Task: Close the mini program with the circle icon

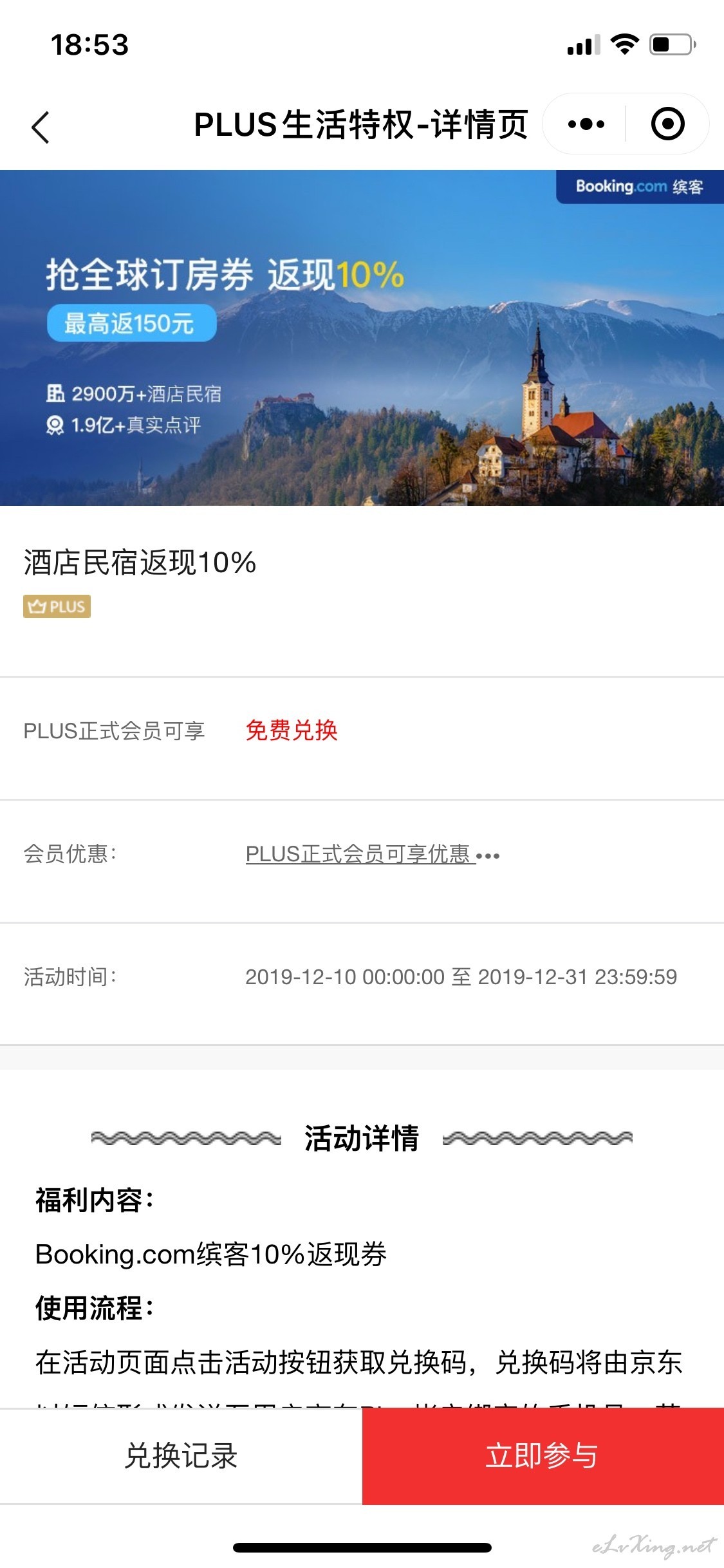Action: tap(667, 124)
